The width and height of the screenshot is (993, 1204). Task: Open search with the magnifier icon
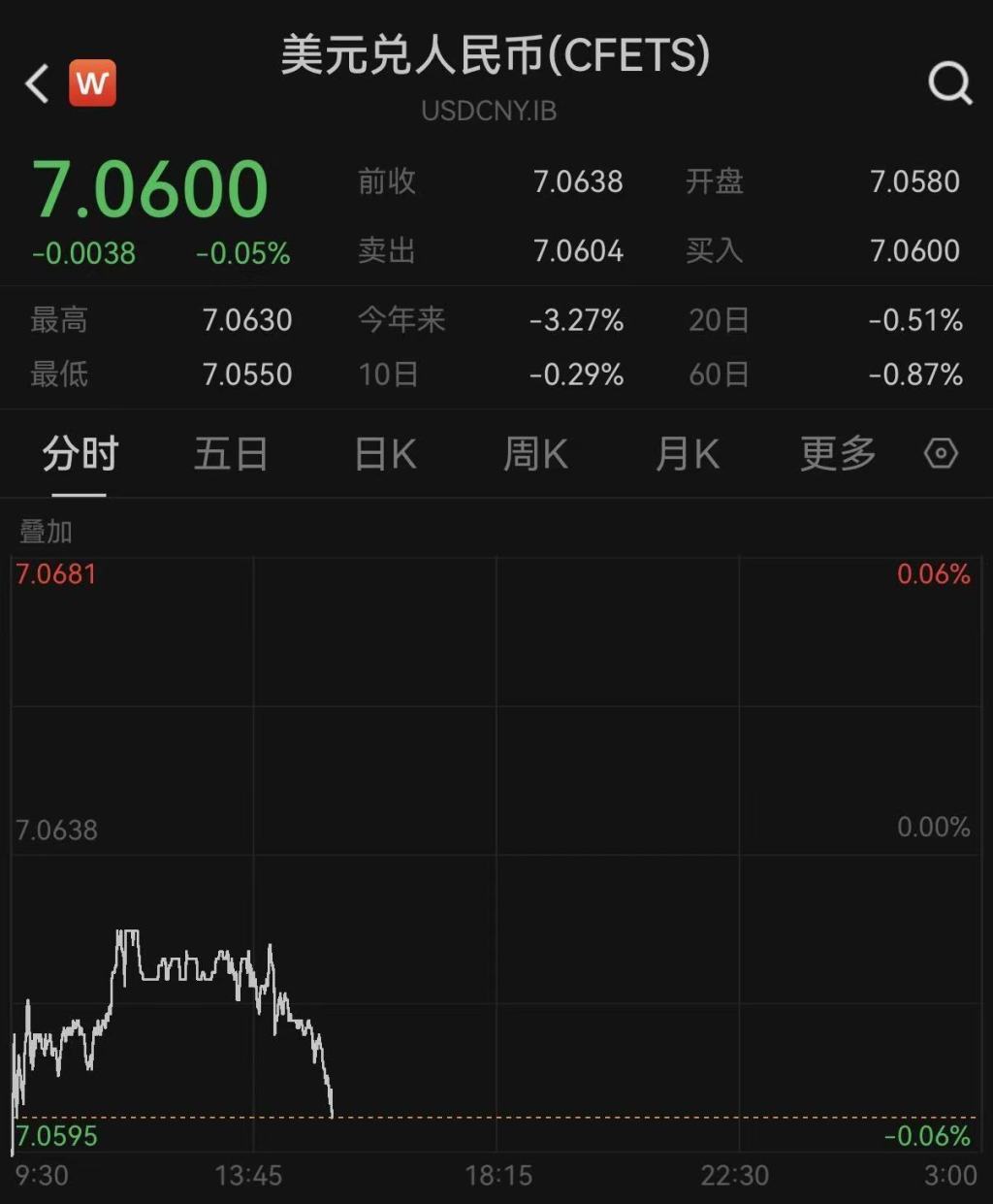[x=948, y=85]
